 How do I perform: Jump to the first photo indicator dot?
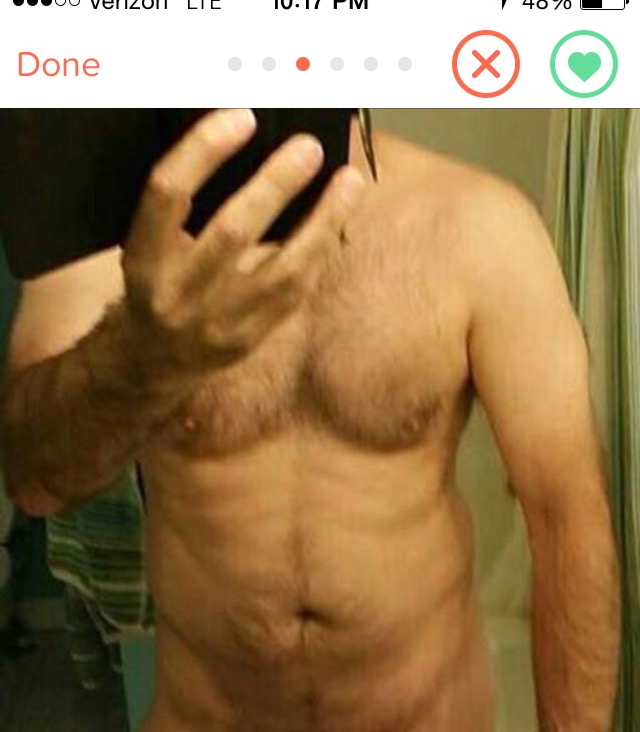coord(235,64)
